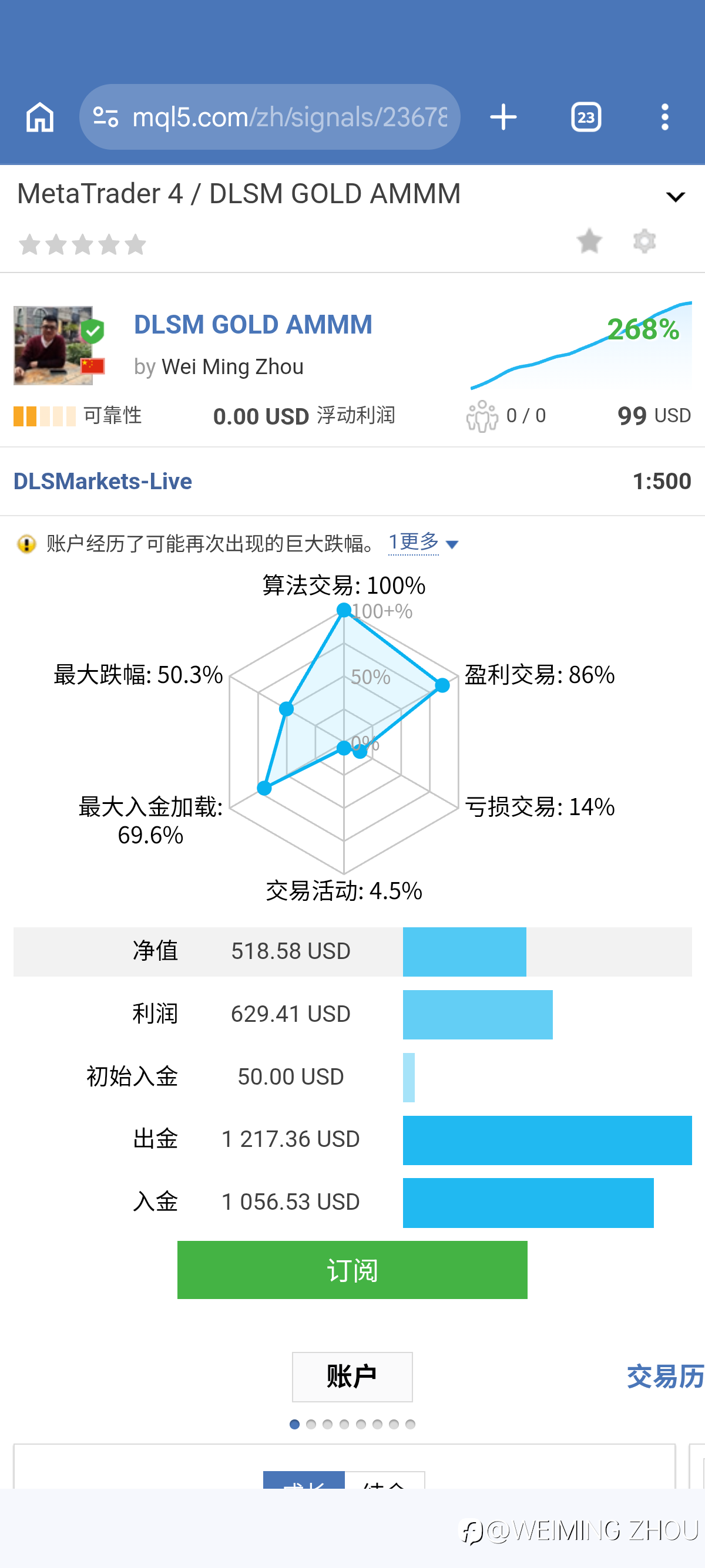Select the 账户 tab
This screenshot has width=705, height=1568.
click(x=352, y=1377)
